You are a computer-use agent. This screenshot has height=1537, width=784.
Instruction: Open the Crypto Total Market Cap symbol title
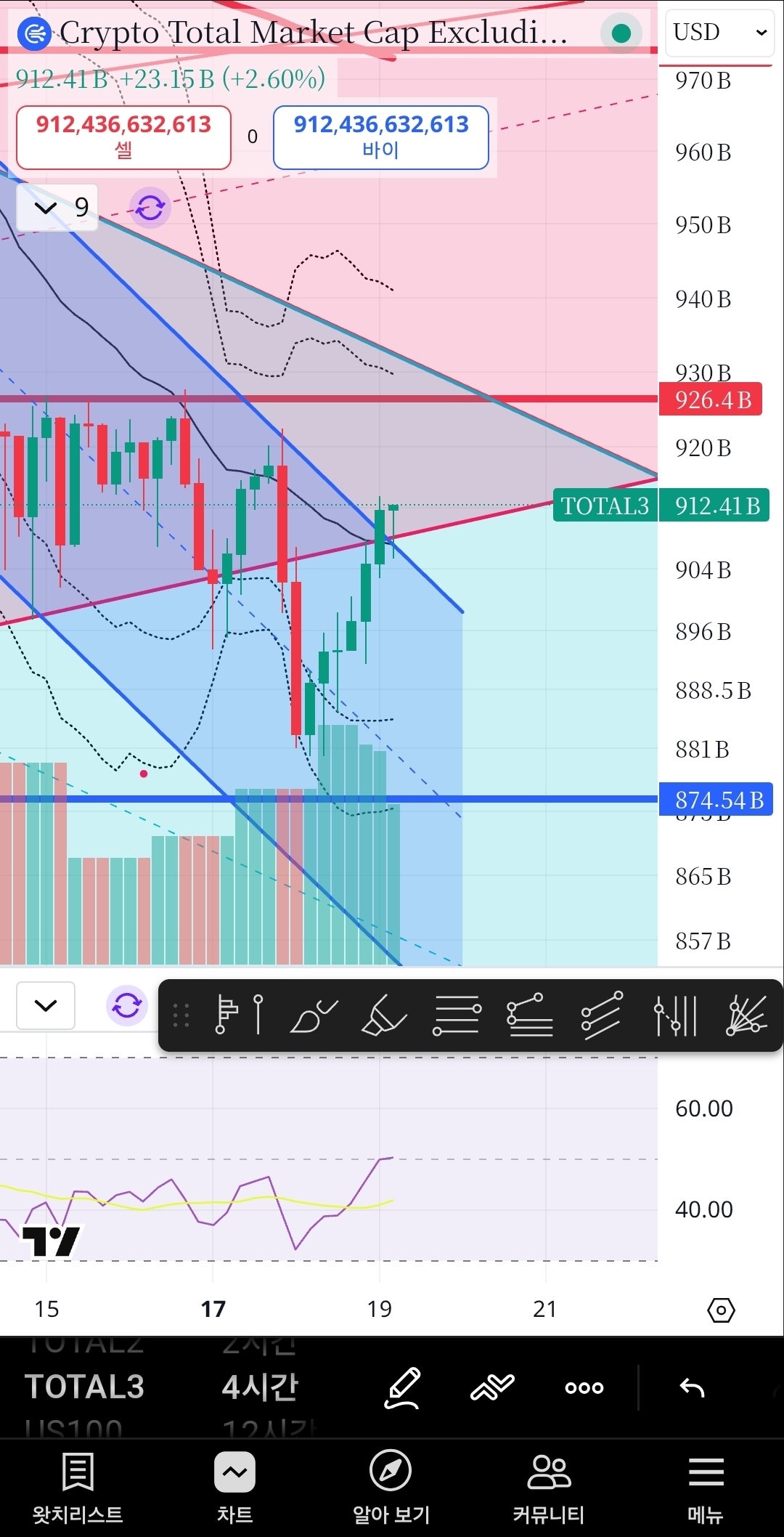point(312,33)
